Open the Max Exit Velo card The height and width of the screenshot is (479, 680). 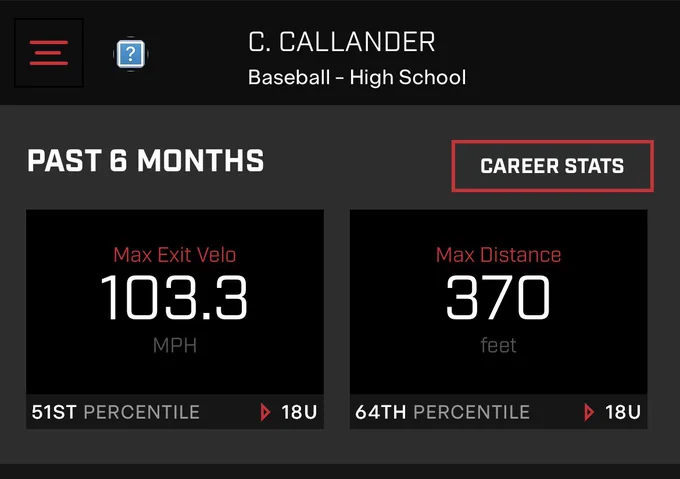[175, 302]
